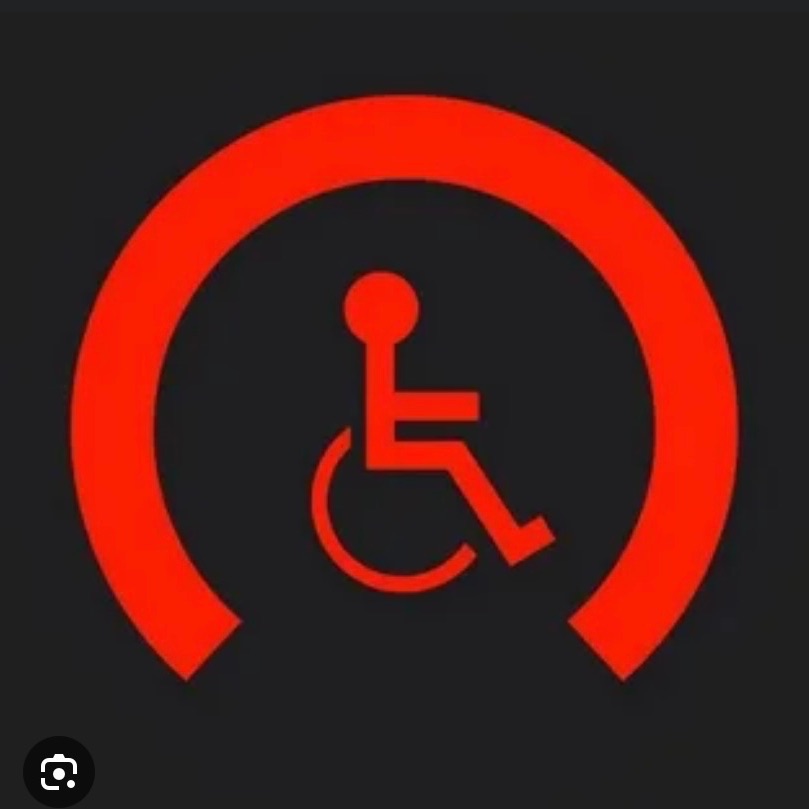Open visual search lens on image

(x=59, y=771)
